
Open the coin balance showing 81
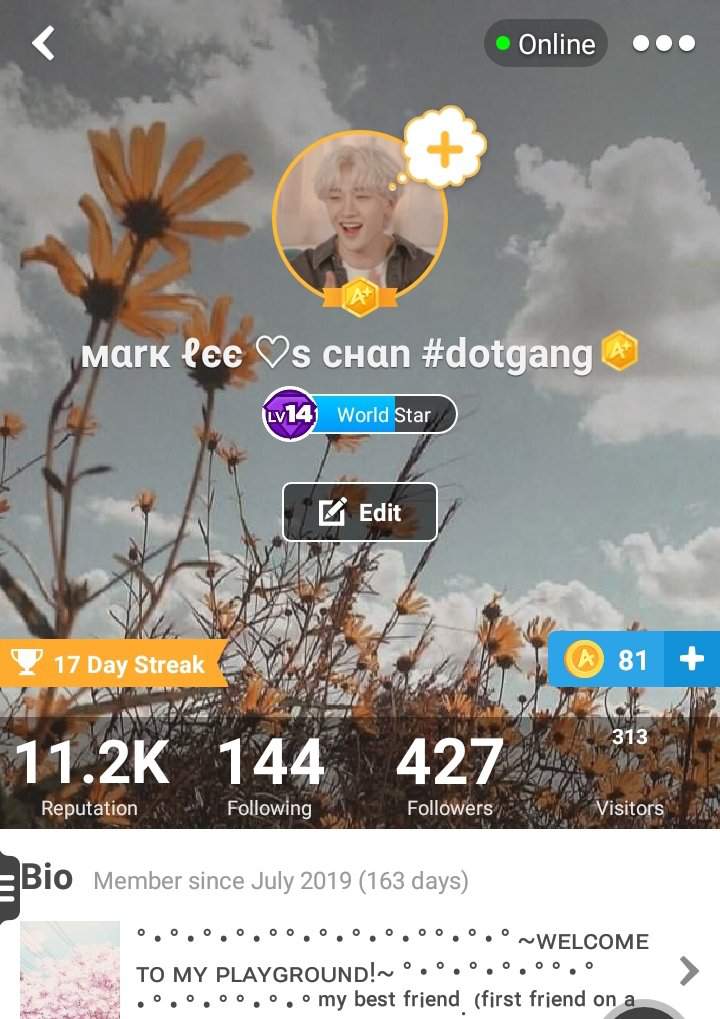pos(607,660)
